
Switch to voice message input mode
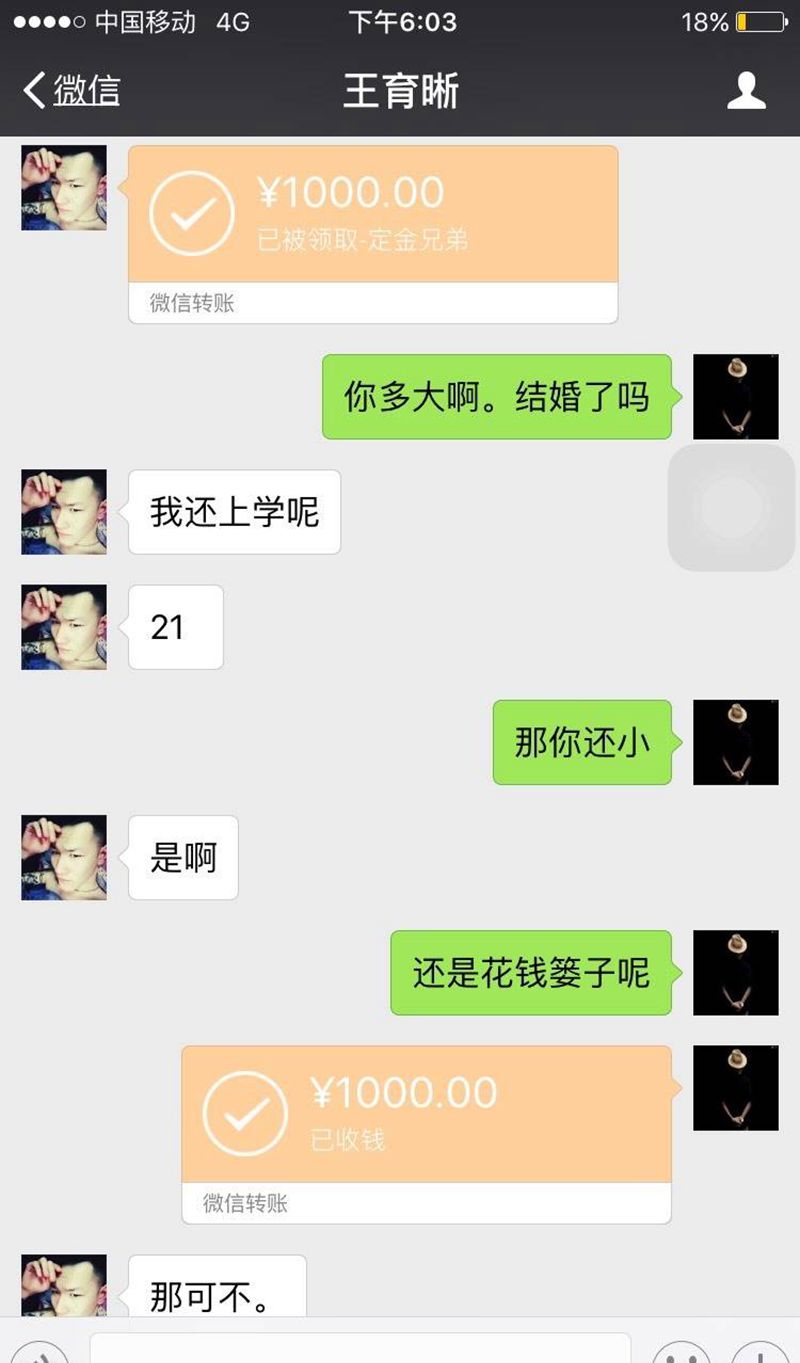[x=40, y=1352]
